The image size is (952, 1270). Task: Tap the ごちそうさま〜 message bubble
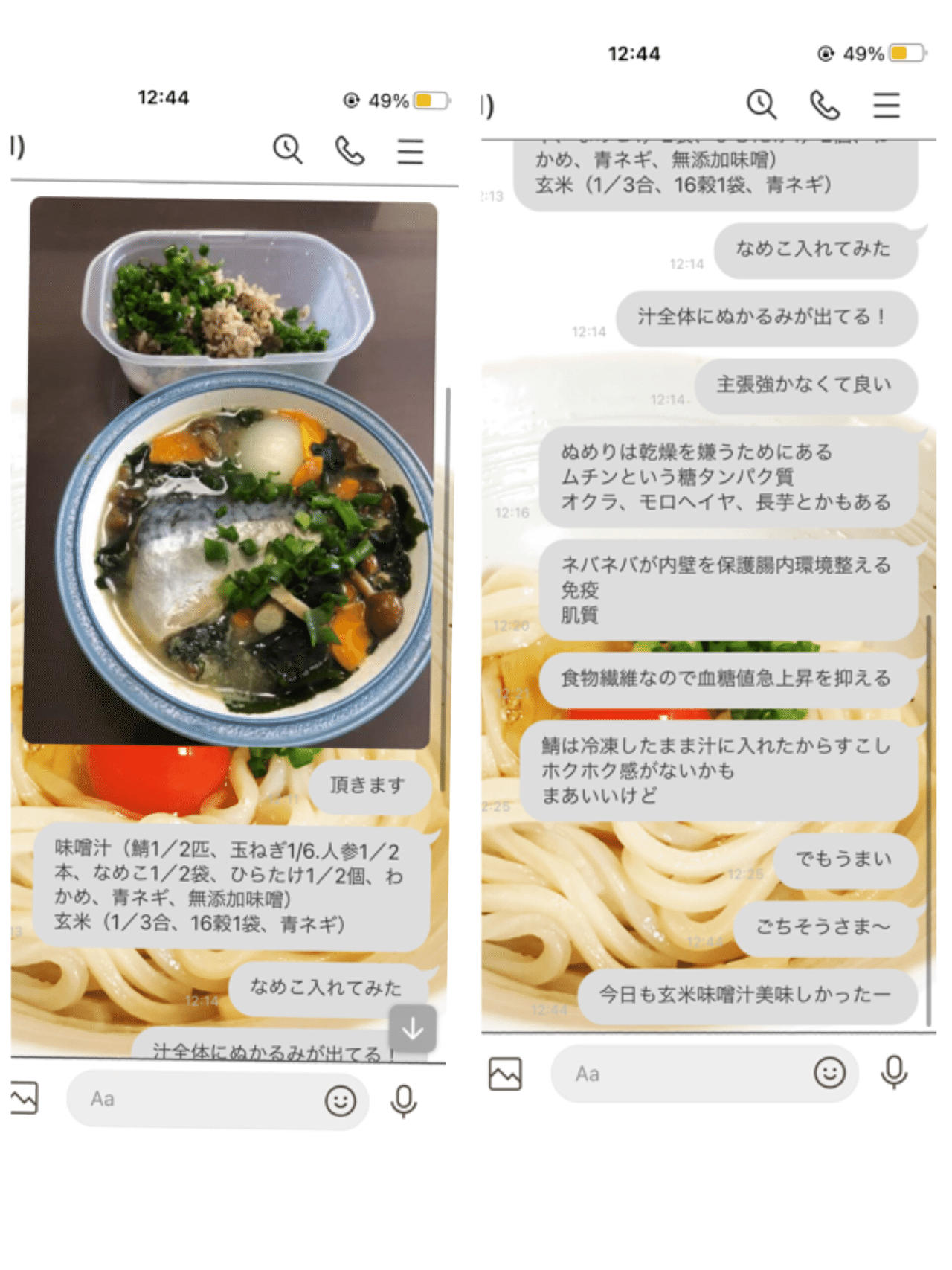pyautogui.click(x=827, y=928)
